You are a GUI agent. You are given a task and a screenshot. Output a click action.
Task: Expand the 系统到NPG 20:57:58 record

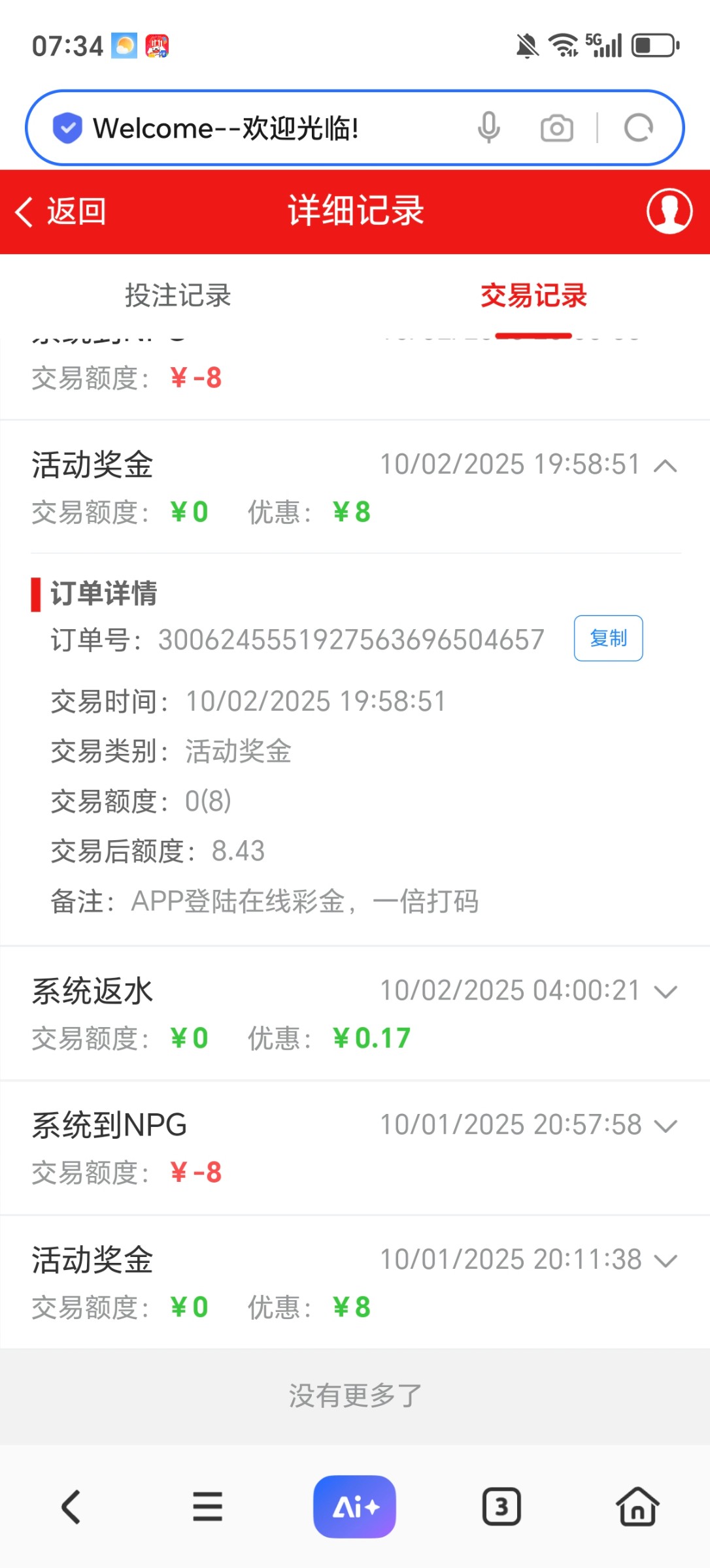point(665,1126)
